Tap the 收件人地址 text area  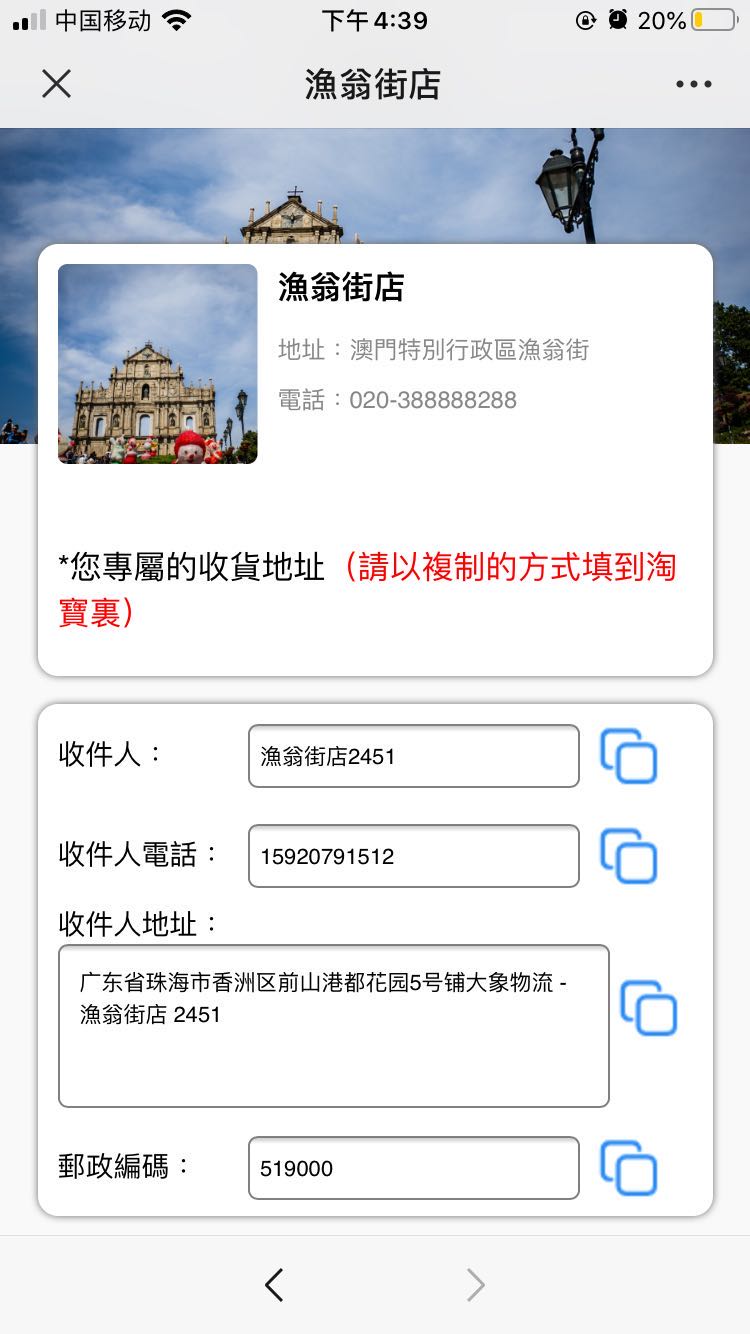point(333,1026)
